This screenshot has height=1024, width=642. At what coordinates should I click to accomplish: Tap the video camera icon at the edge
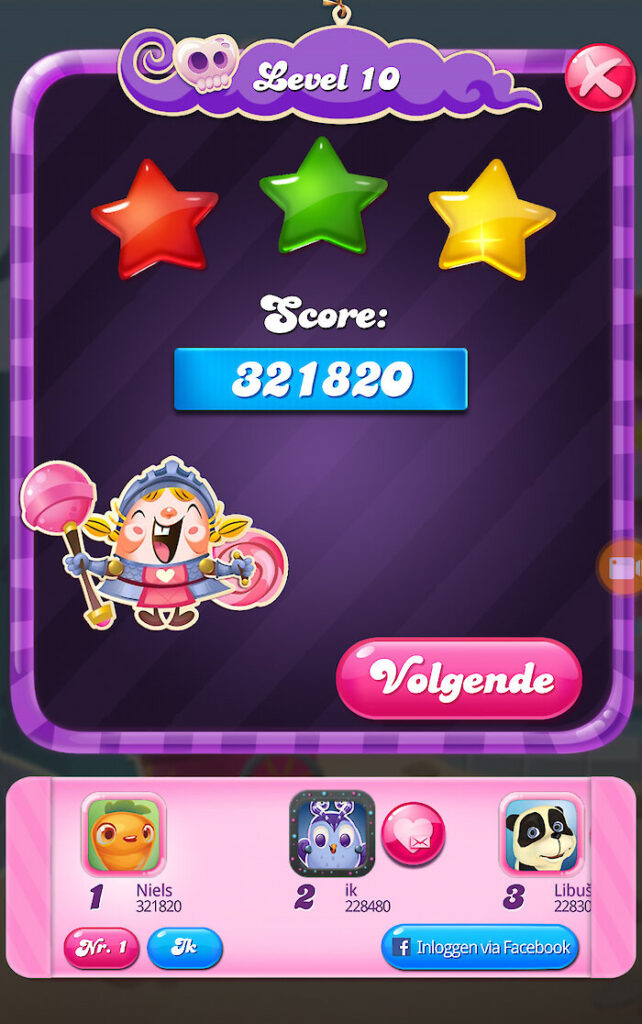click(623, 568)
